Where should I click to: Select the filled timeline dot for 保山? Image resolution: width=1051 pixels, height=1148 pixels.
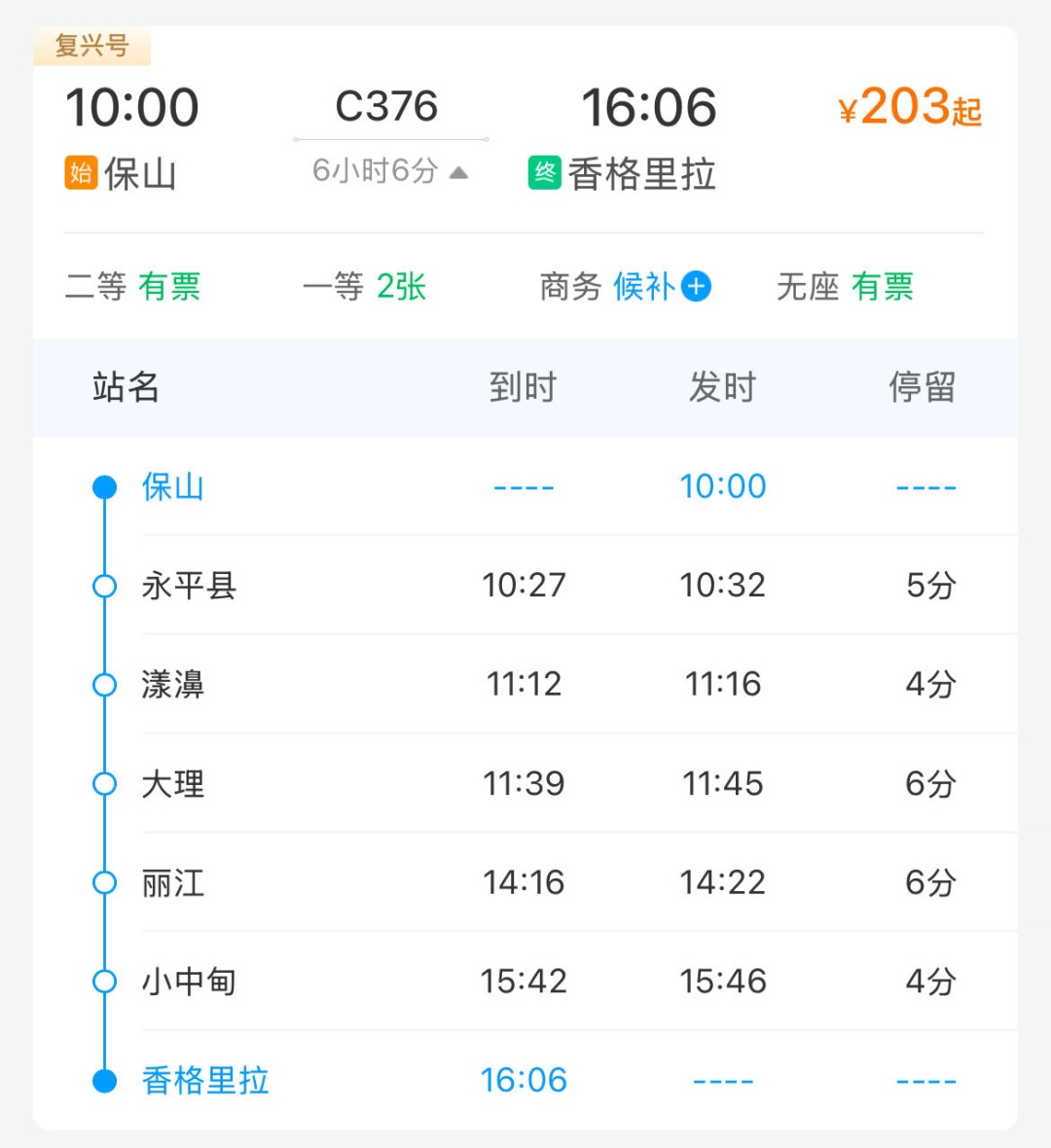(x=104, y=487)
